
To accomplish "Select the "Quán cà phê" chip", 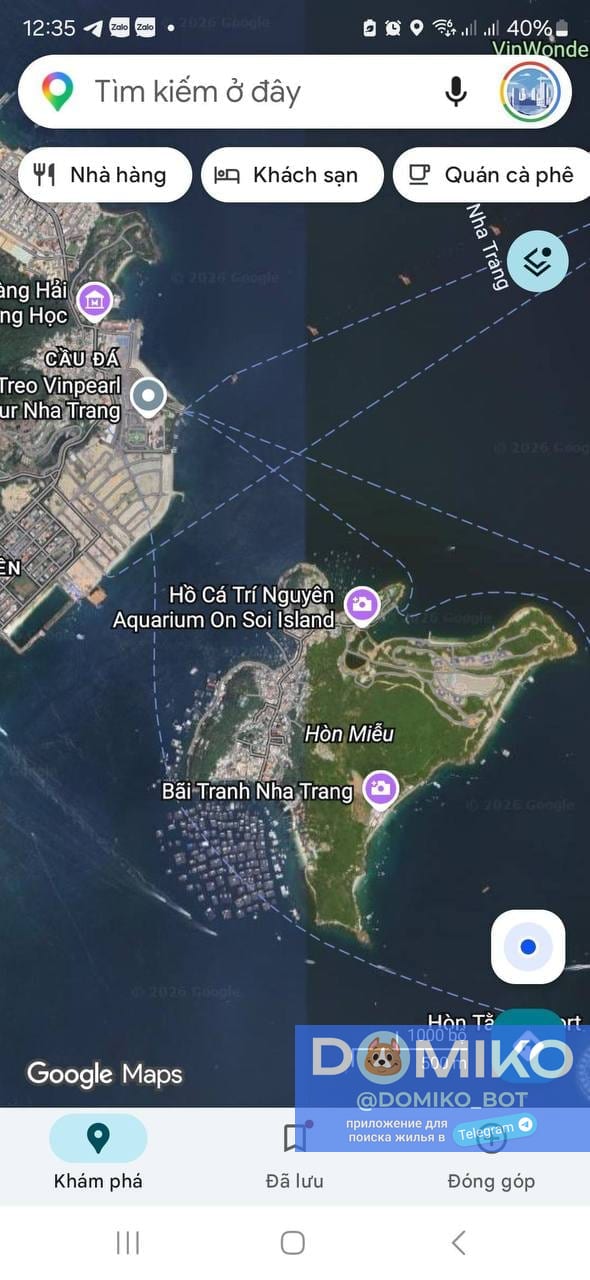I will point(492,175).
